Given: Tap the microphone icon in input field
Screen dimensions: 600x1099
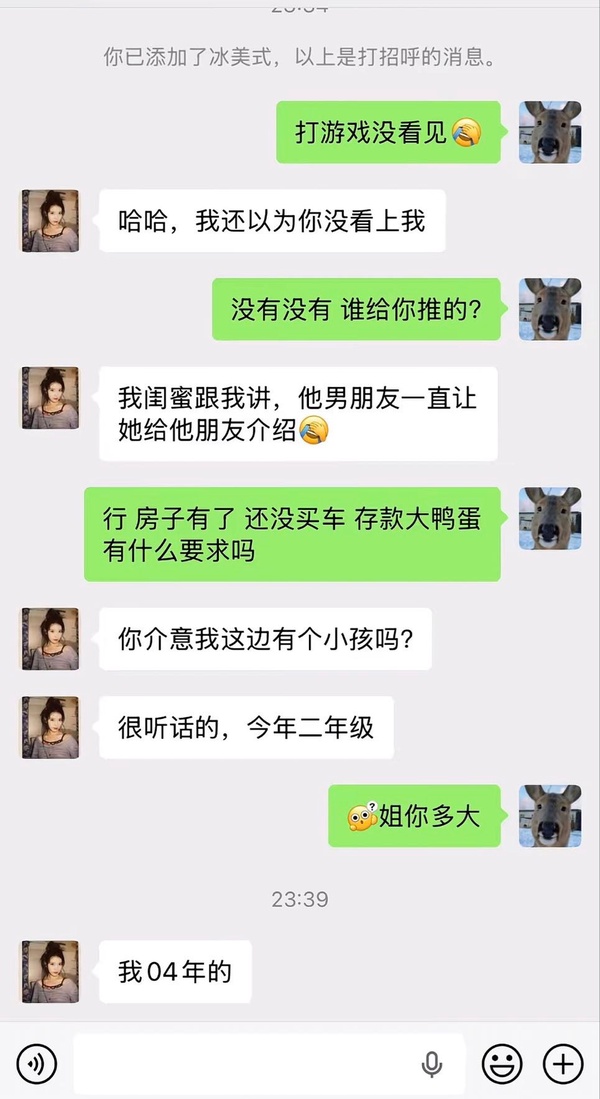Looking at the screenshot, I should (x=432, y=1064).
